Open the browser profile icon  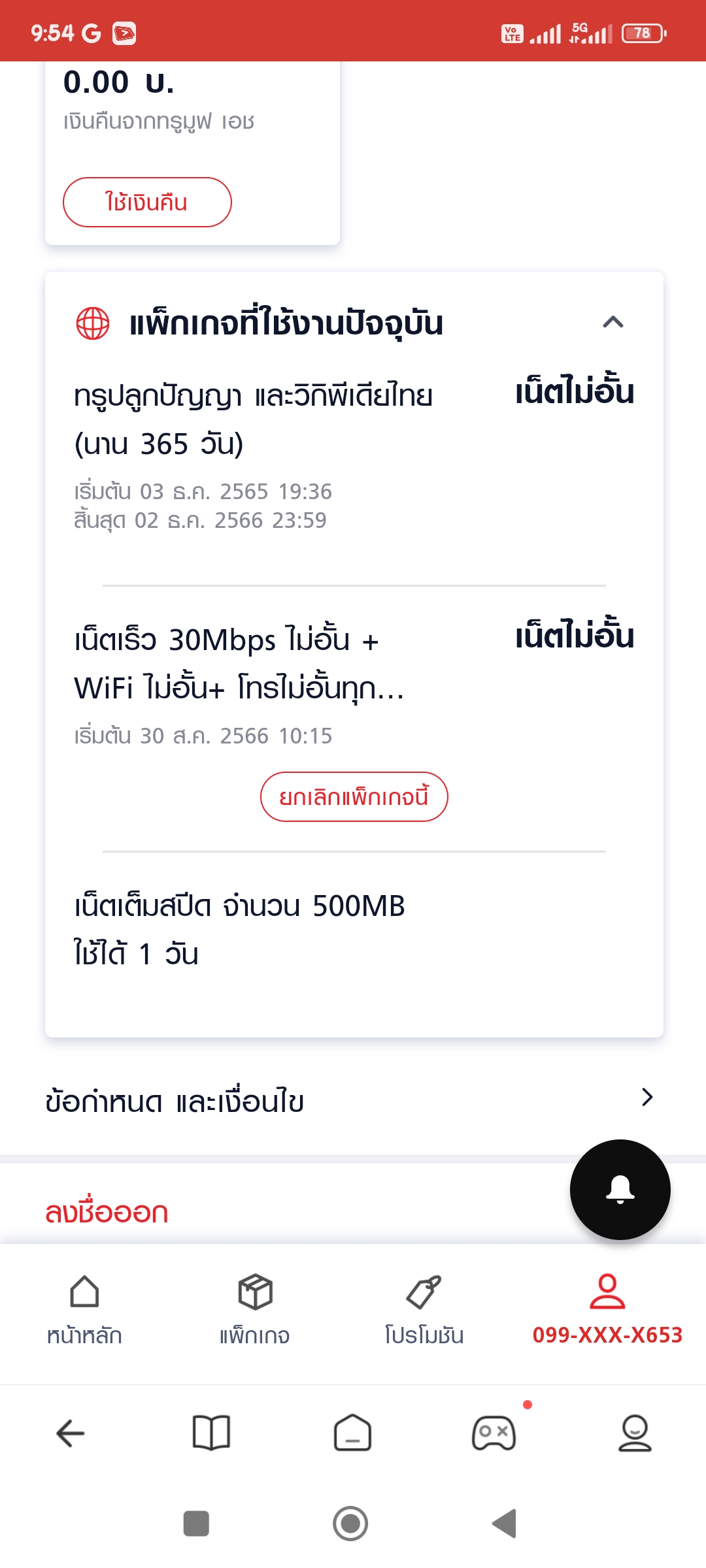point(635,1433)
